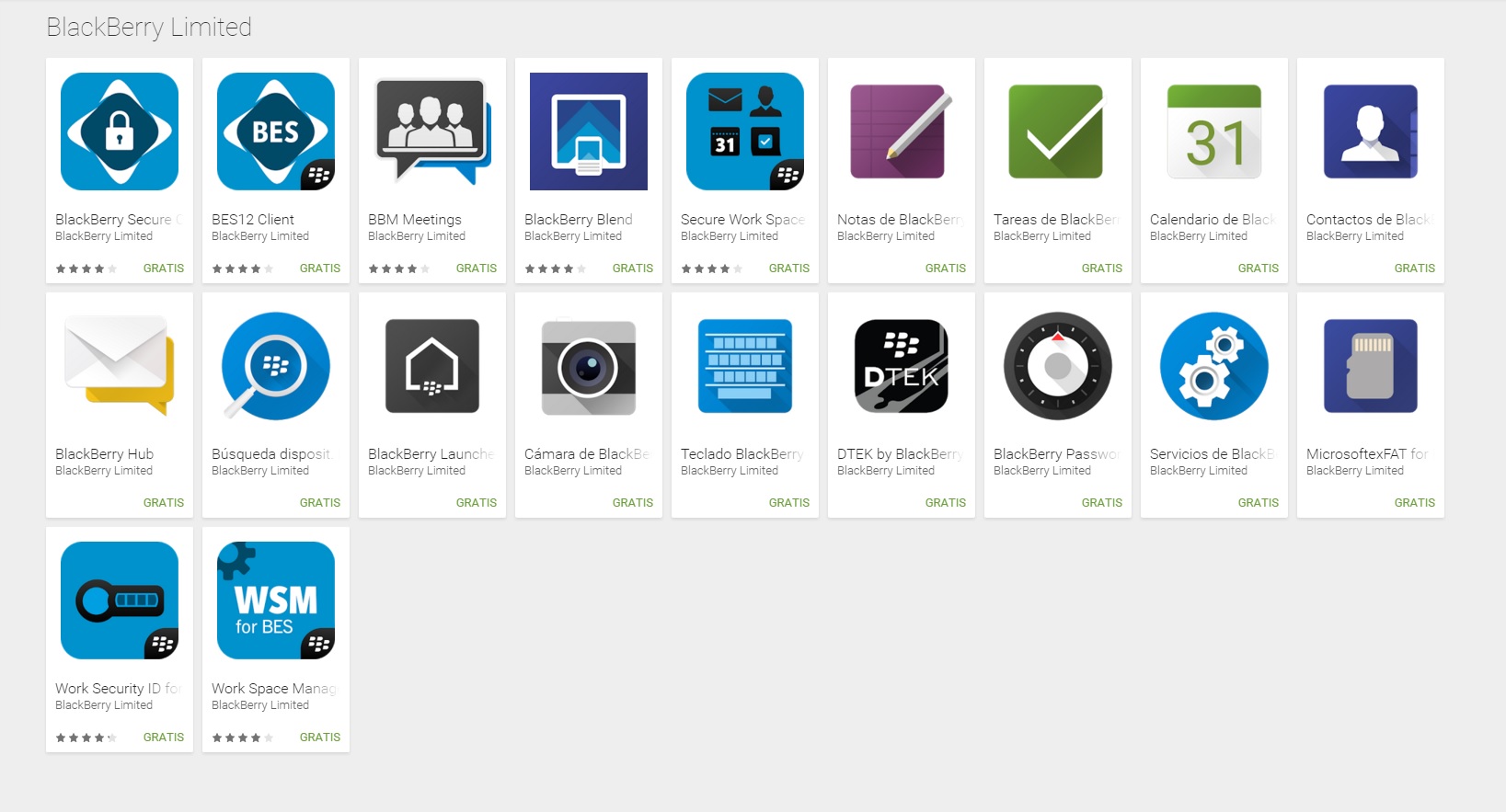The width and height of the screenshot is (1506, 812).
Task: Open Notas de BlackBerry app
Action: (902, 132)
